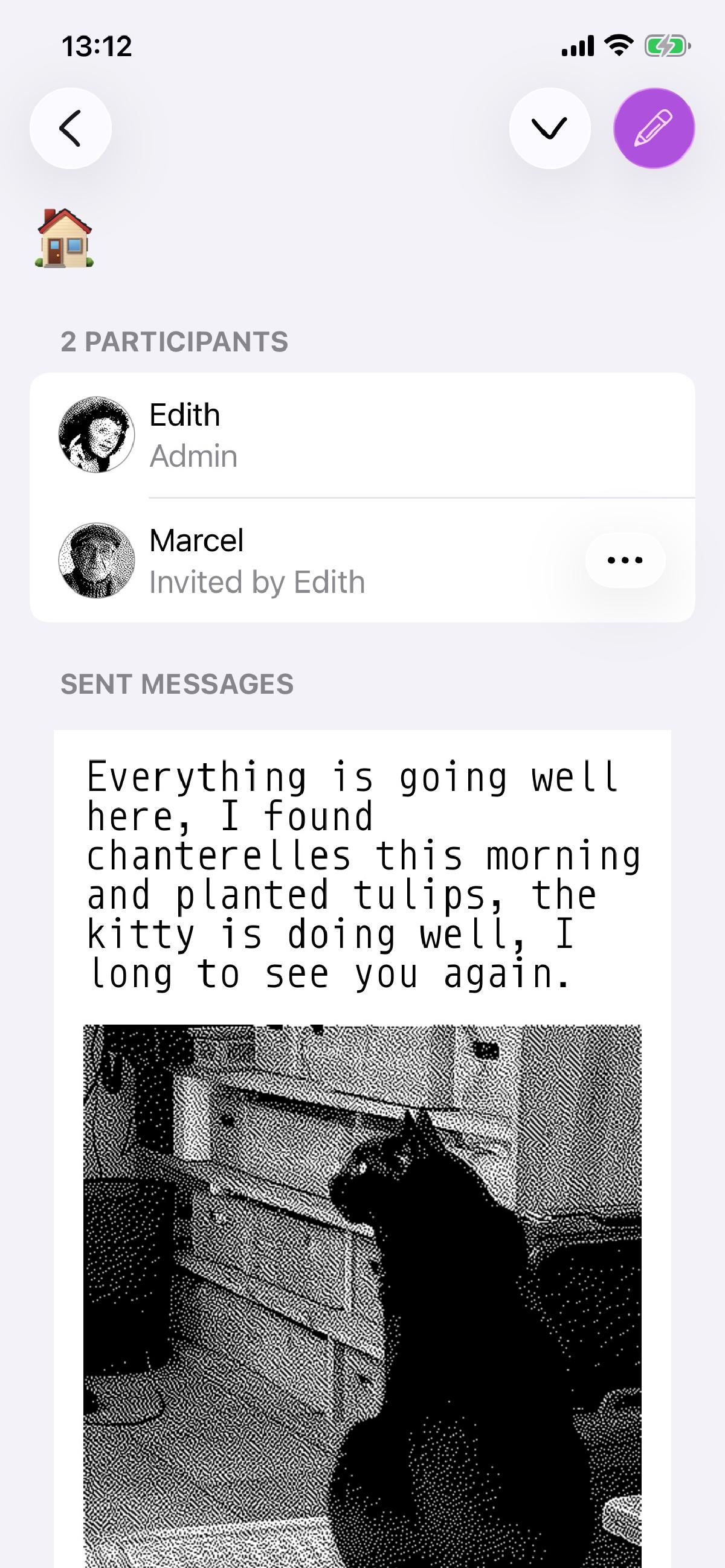725x1568 pixels.
Task: Open the three-dot options for Marcel
Action: pos(625,560)
